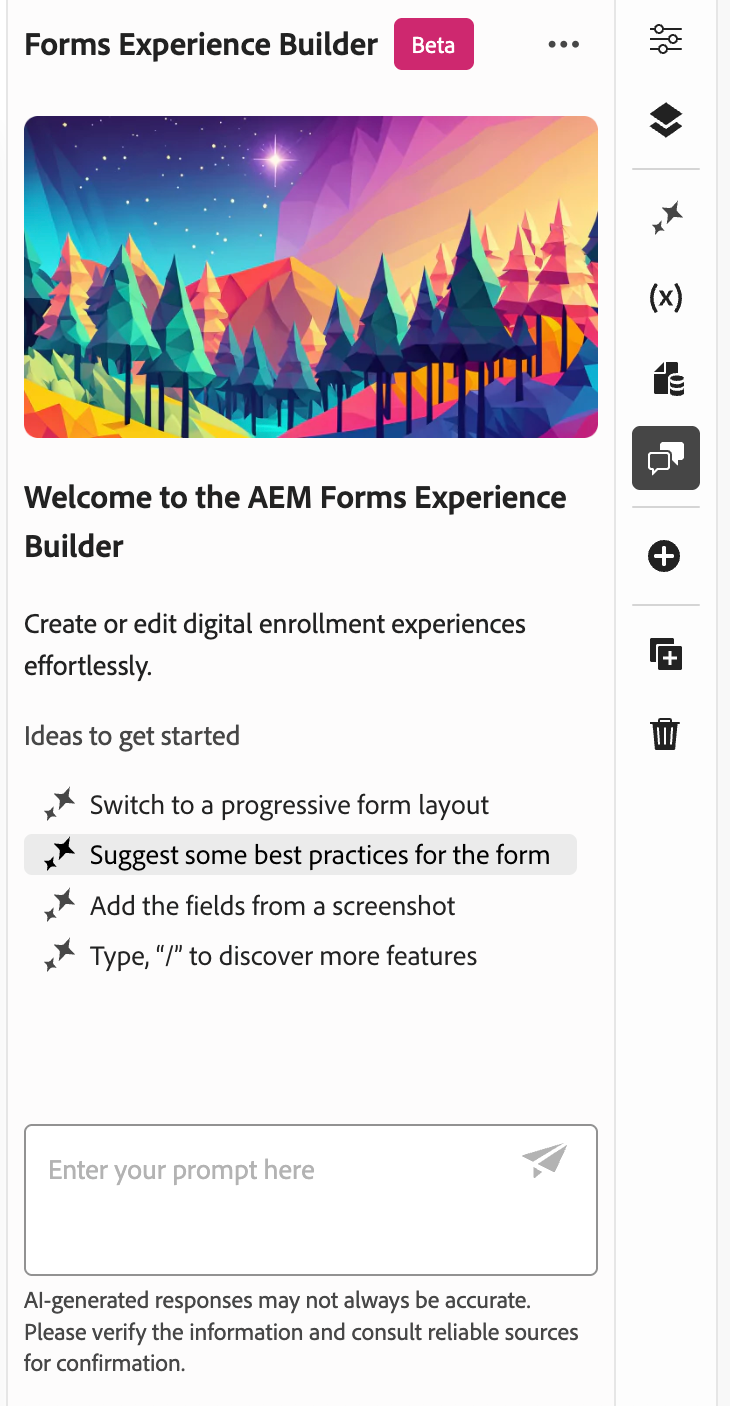Select the 'Type "/" to discover more features' idea
This screenshot has height=1406, width=730.
282,956
